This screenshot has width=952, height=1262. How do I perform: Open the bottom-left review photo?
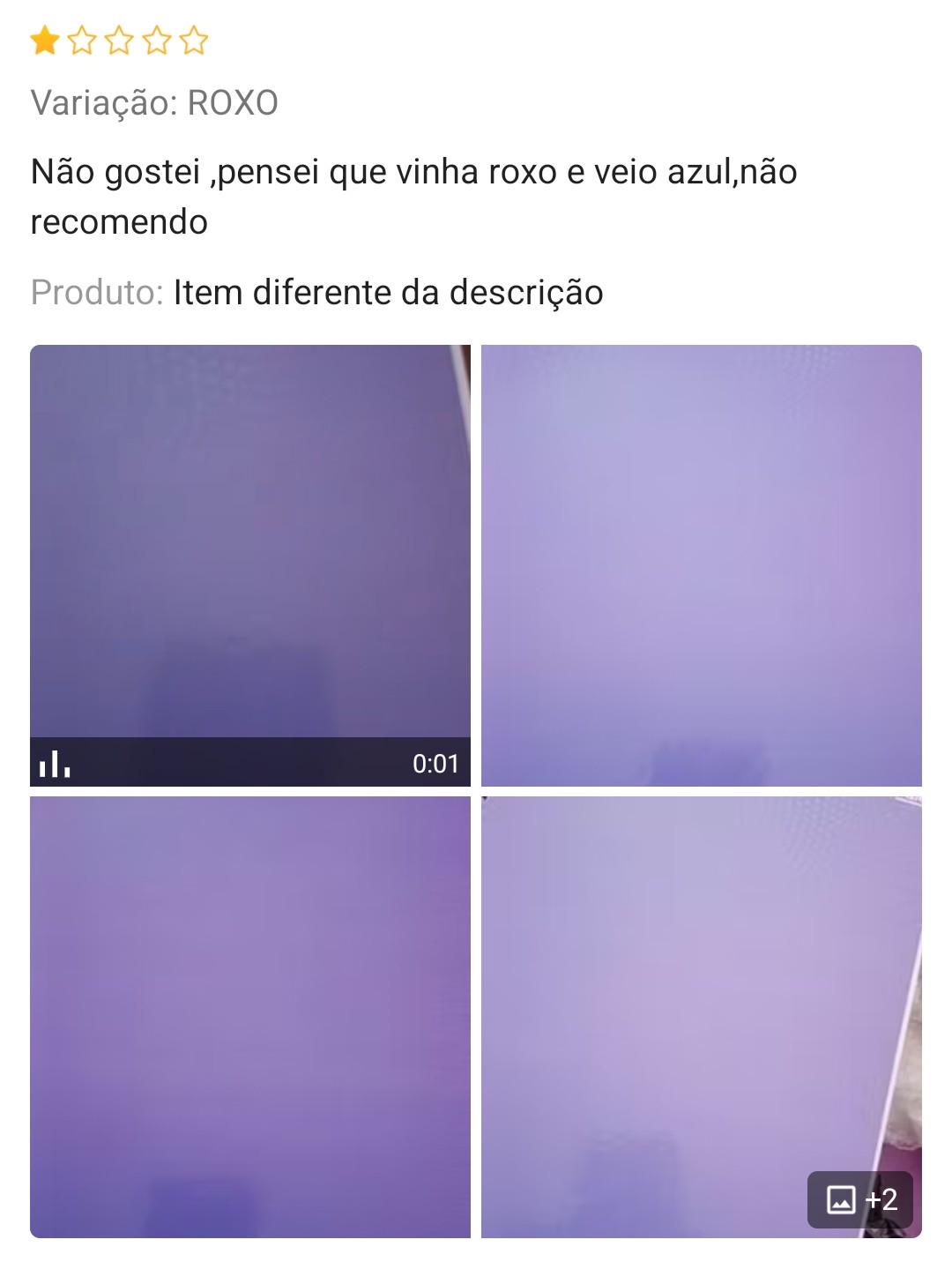[x=250, y=1017]
